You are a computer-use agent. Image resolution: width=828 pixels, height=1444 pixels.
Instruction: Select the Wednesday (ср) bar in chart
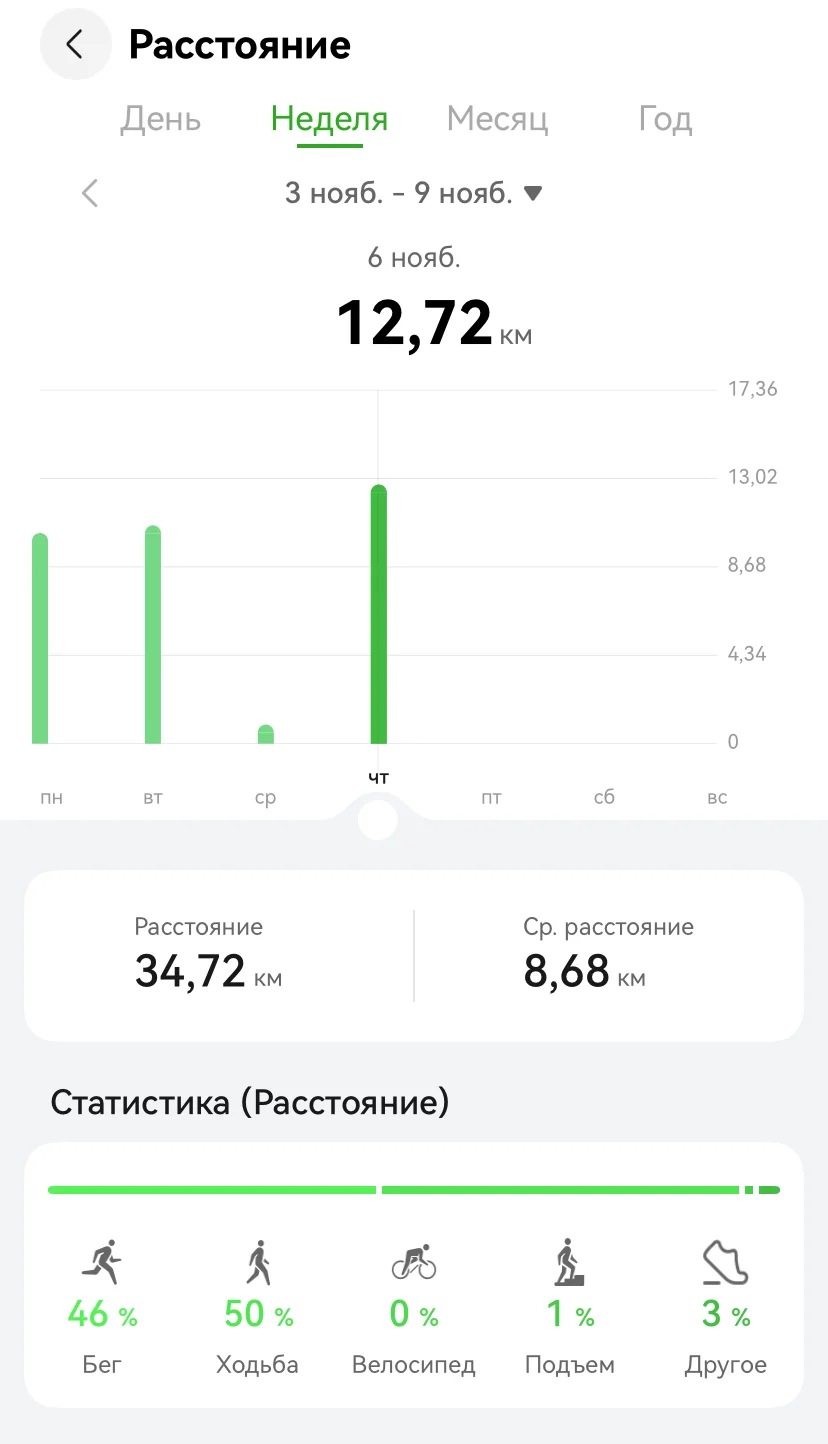pos(266,734)
